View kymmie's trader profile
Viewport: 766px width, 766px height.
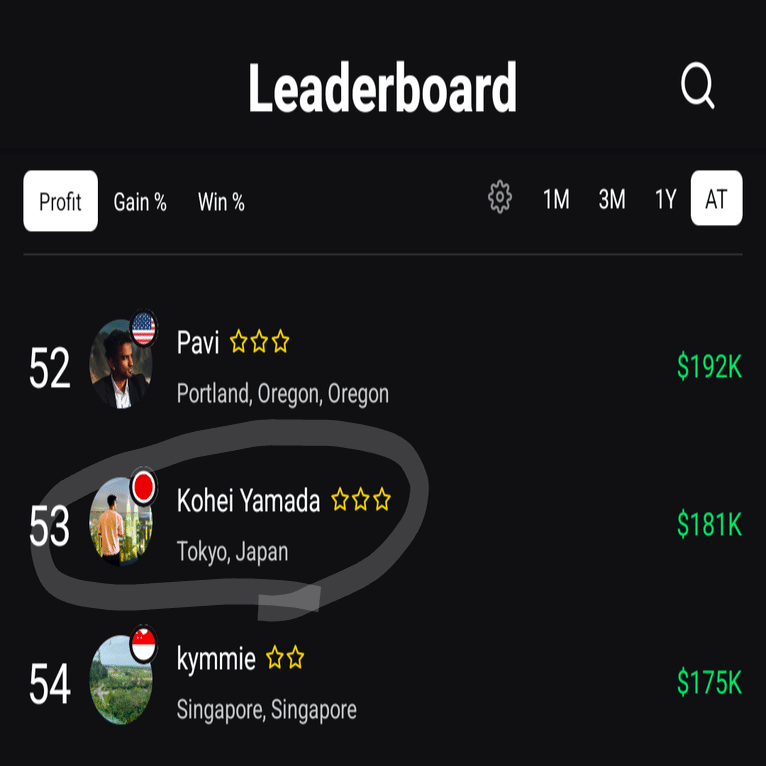click(216, 659)
